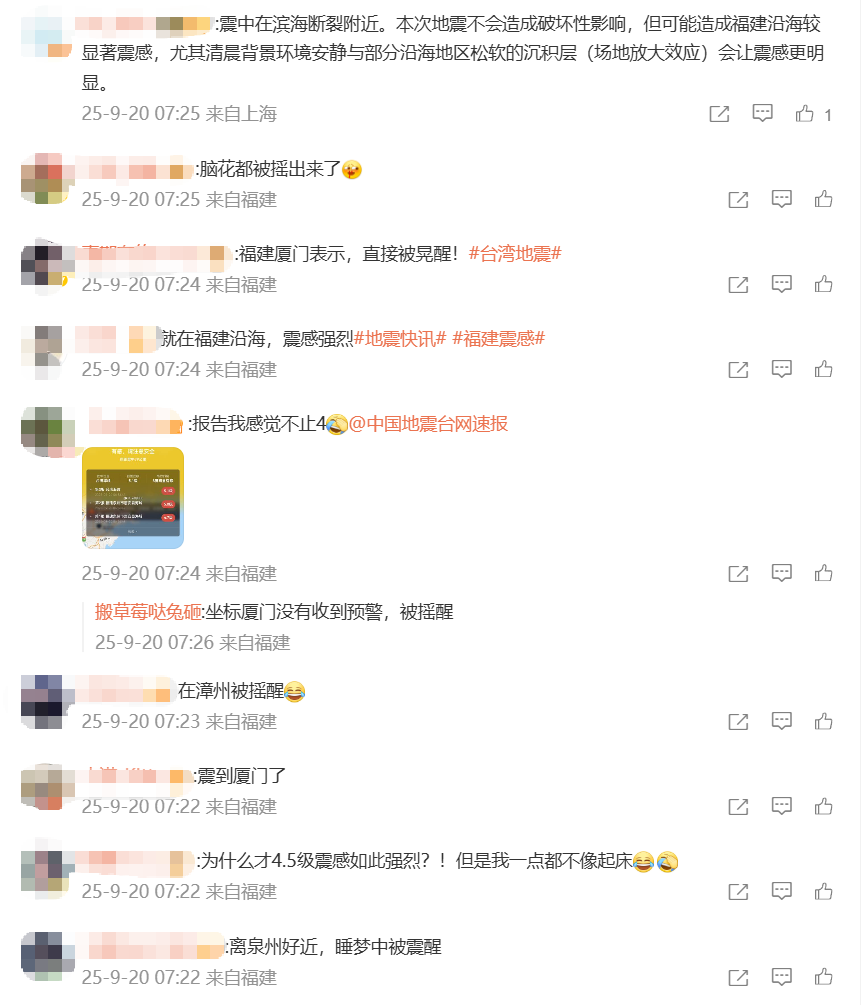Like the 震到厦门了 comment
Screen dimensions: 861x1005
pos(824,806)
